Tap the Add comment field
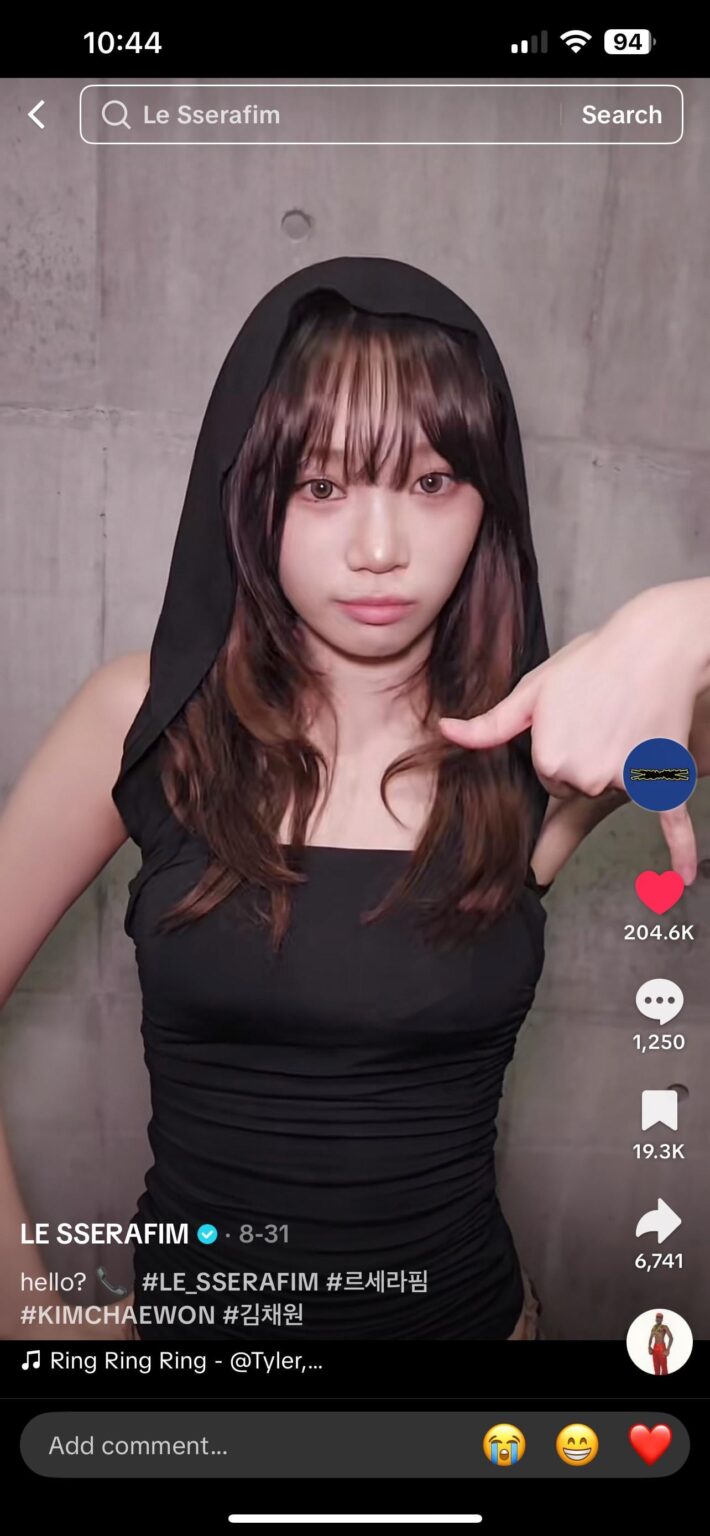Viewport: 710px width, 1536px height. (x=240, y=1445)
